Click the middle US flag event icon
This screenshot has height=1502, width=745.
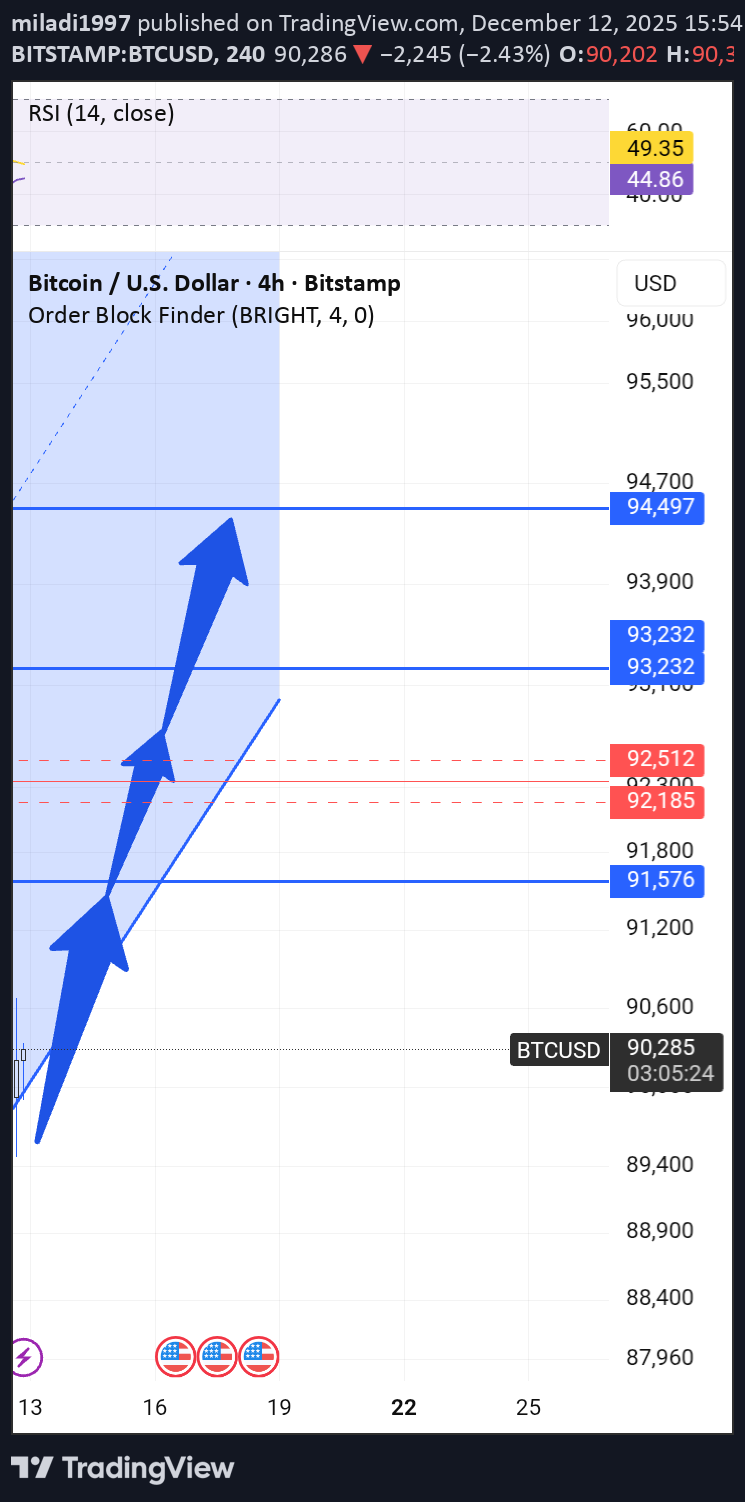point(217,1357)
